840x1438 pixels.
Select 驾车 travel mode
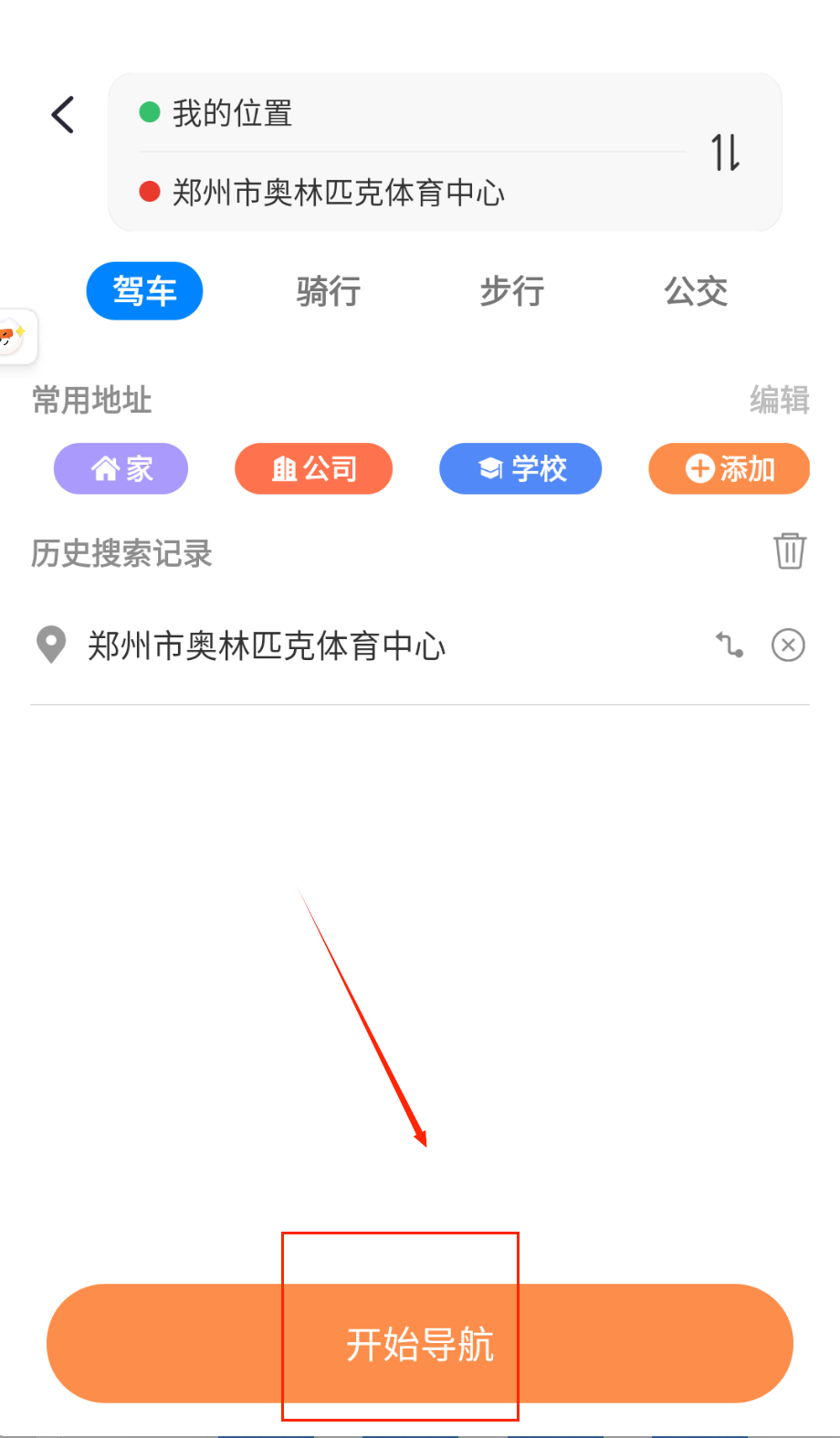click(144, 291)
